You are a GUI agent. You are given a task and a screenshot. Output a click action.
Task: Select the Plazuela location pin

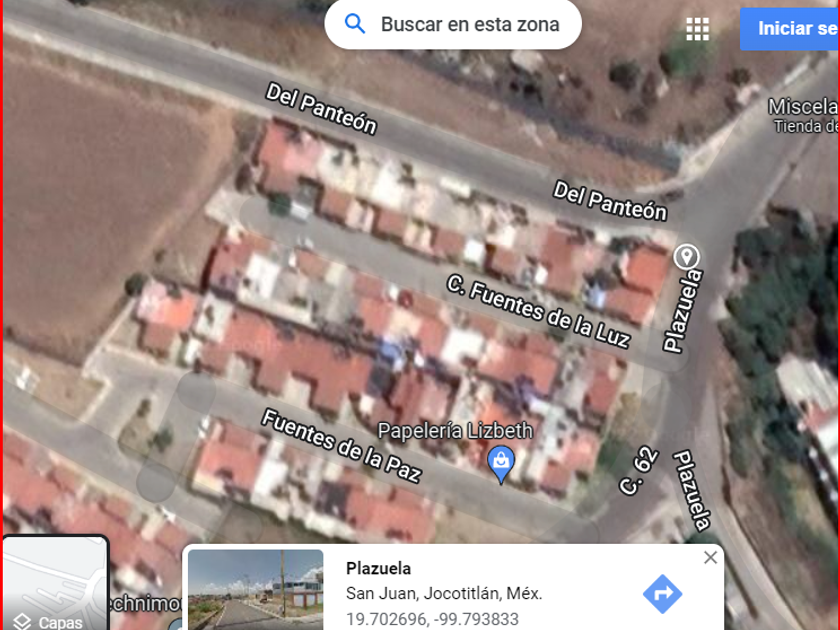(686, 257)
